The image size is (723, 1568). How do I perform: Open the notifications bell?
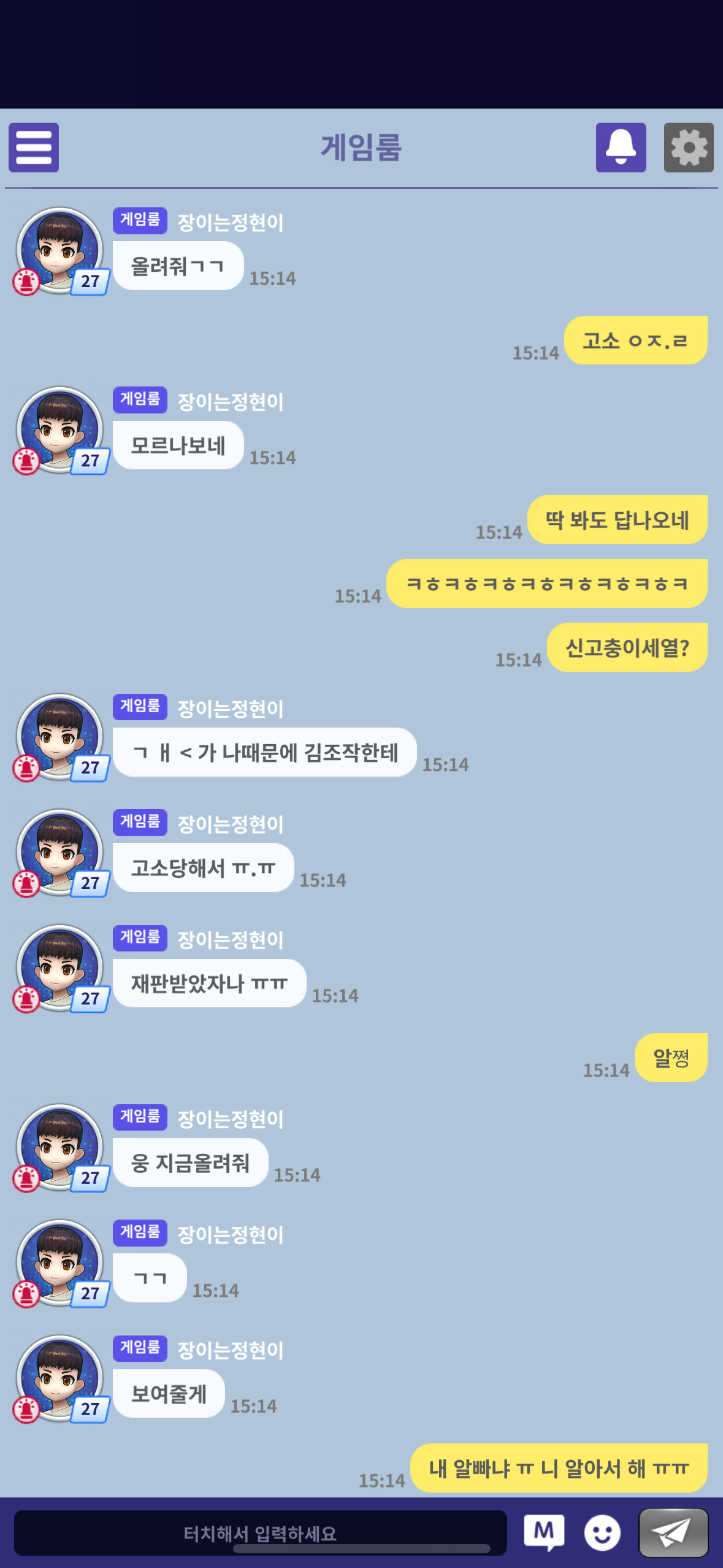pyautogui.click(x=621, y=147)
